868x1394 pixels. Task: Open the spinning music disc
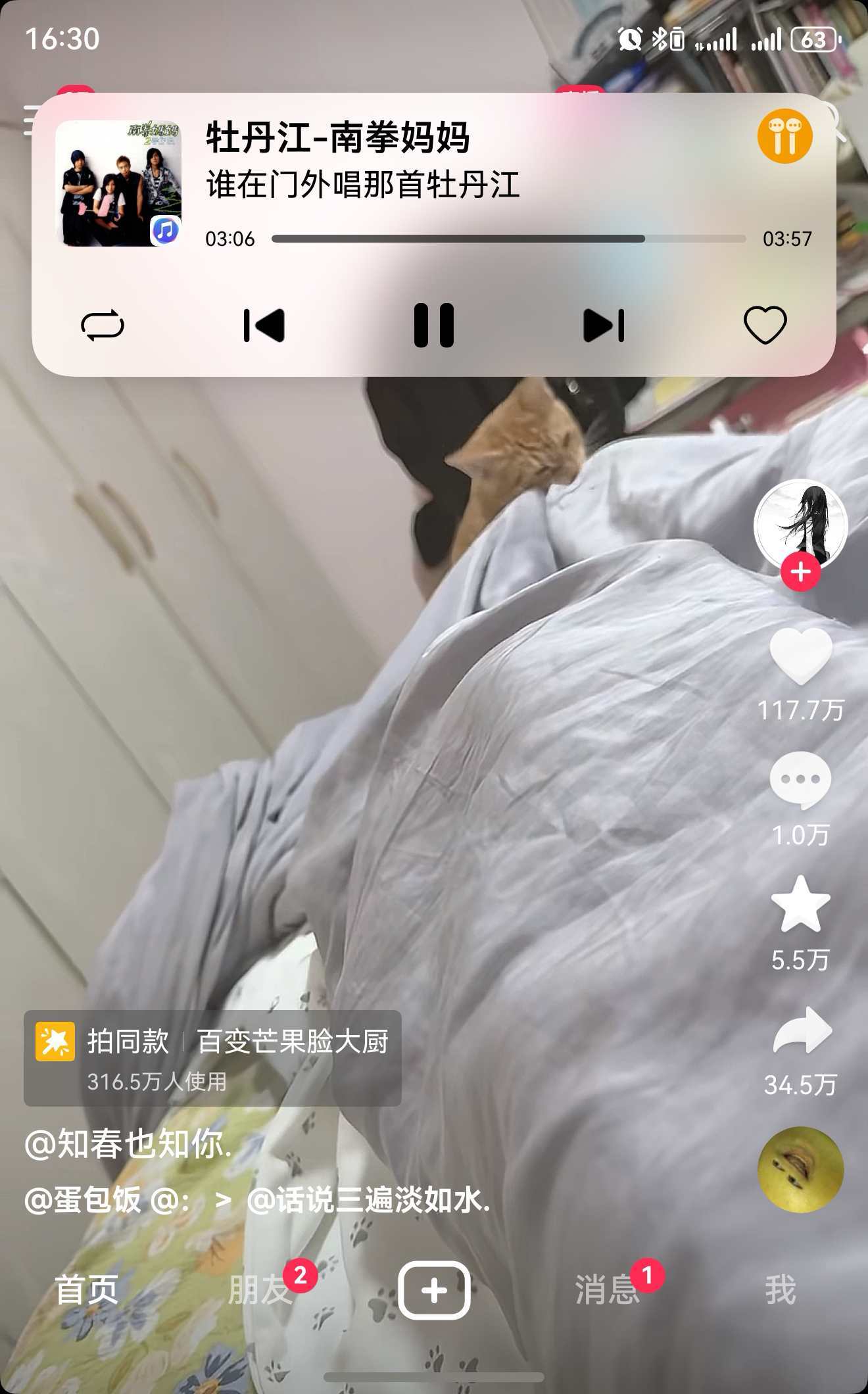pos(800,1170)
